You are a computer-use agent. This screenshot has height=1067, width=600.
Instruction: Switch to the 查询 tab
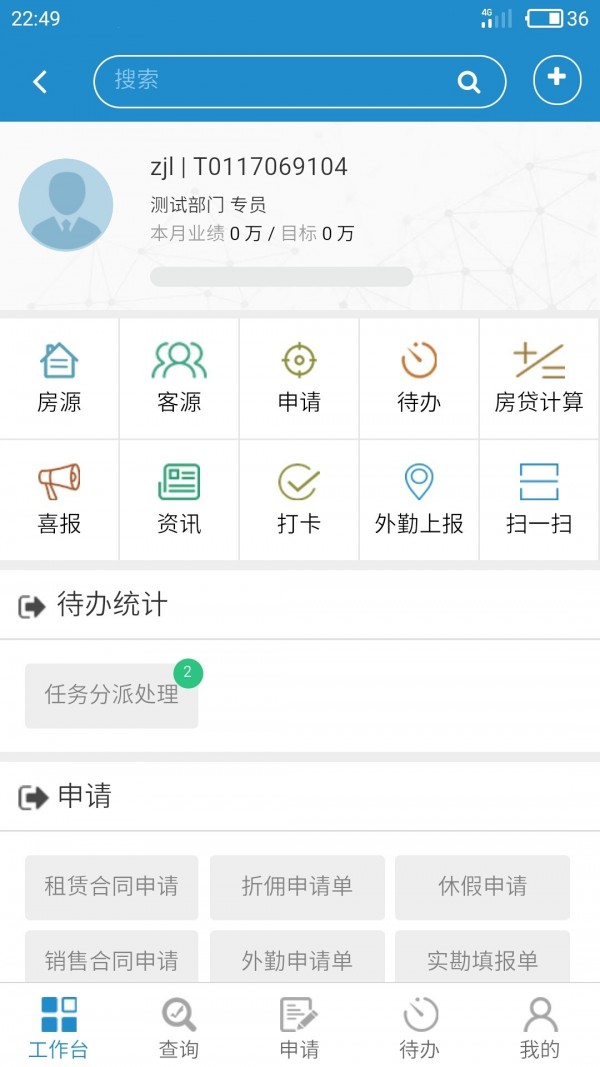(179, 1027)
